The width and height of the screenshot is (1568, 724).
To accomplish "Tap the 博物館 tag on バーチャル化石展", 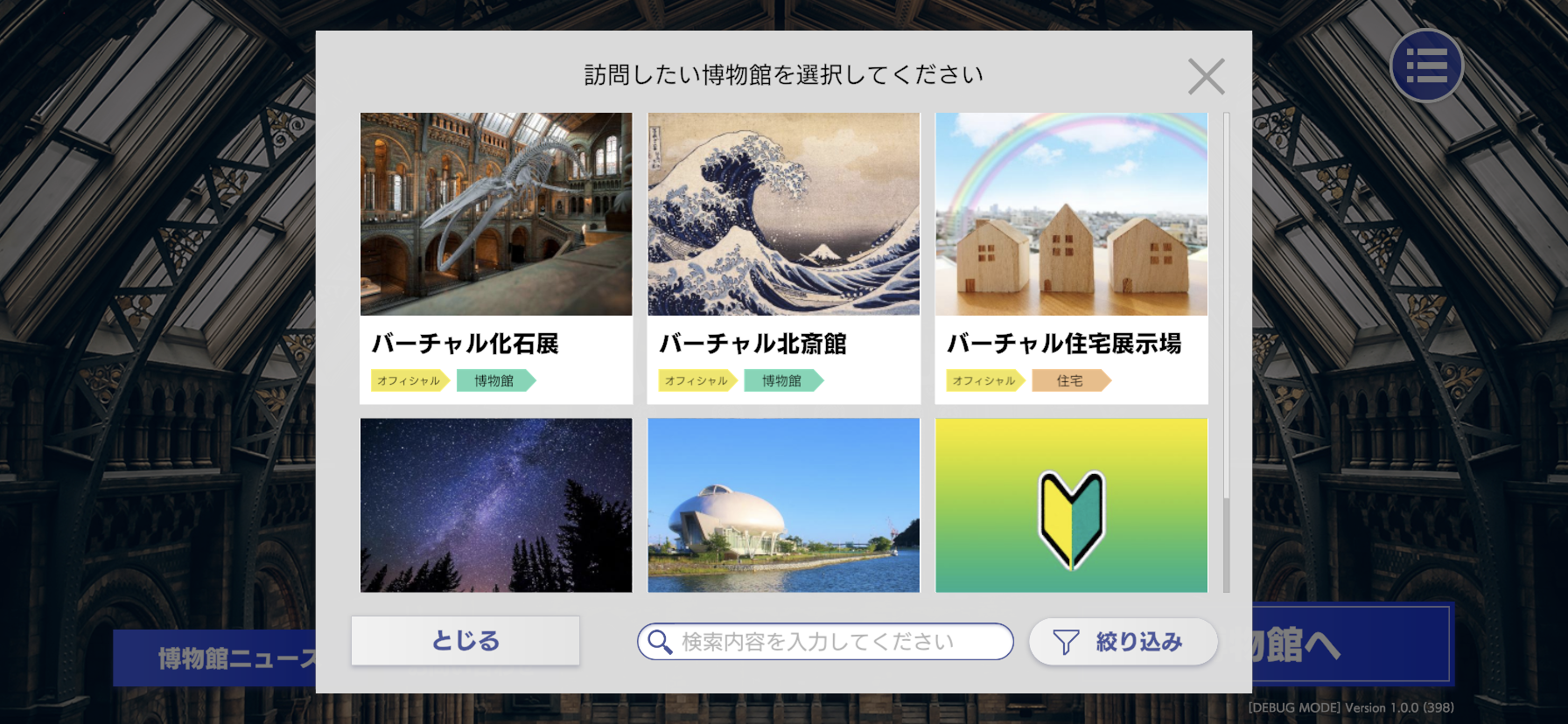I will tap(494, 380).
